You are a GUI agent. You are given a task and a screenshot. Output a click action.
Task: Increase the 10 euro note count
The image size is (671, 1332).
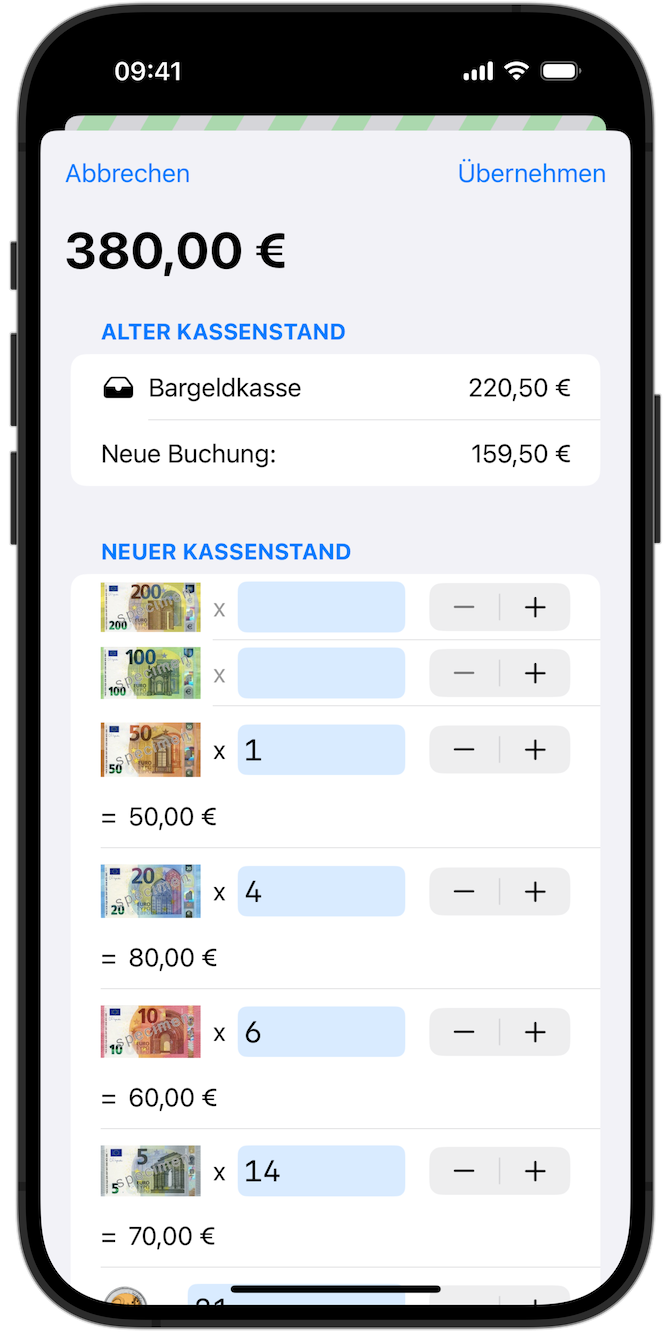[x=535, y=1032]
